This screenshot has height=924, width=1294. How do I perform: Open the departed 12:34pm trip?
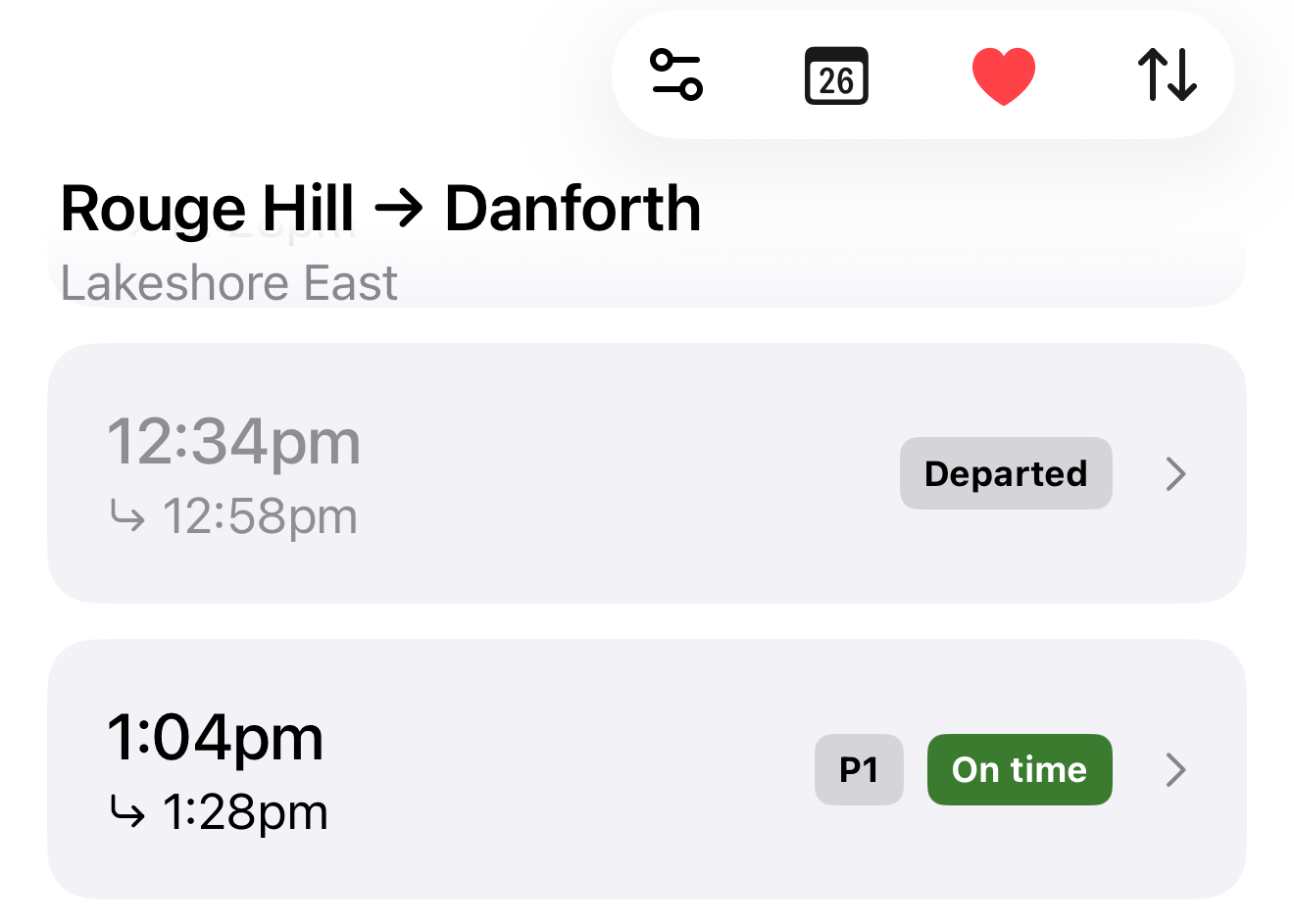pyautogui.click(x=646, y=473)
